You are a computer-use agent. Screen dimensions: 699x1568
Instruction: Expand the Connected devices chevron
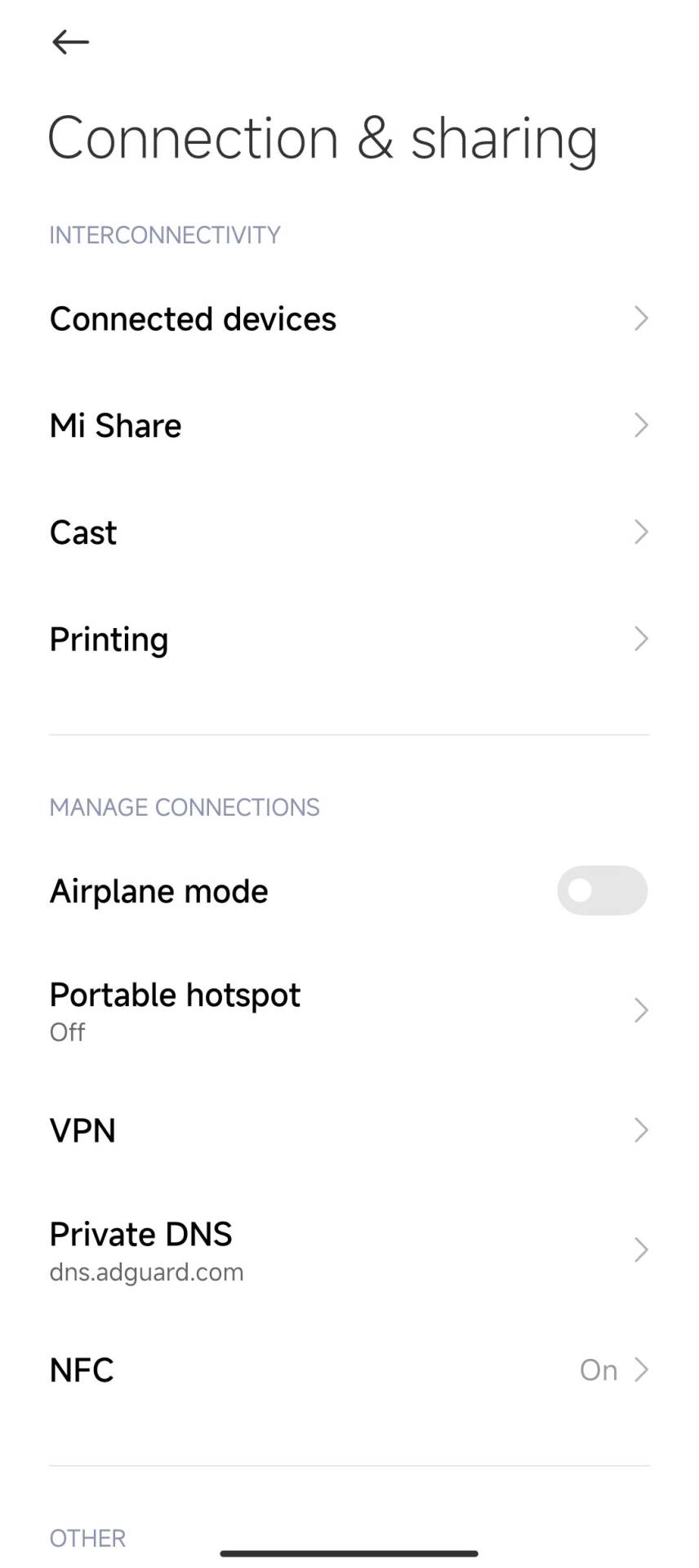(x=641, y=318)
